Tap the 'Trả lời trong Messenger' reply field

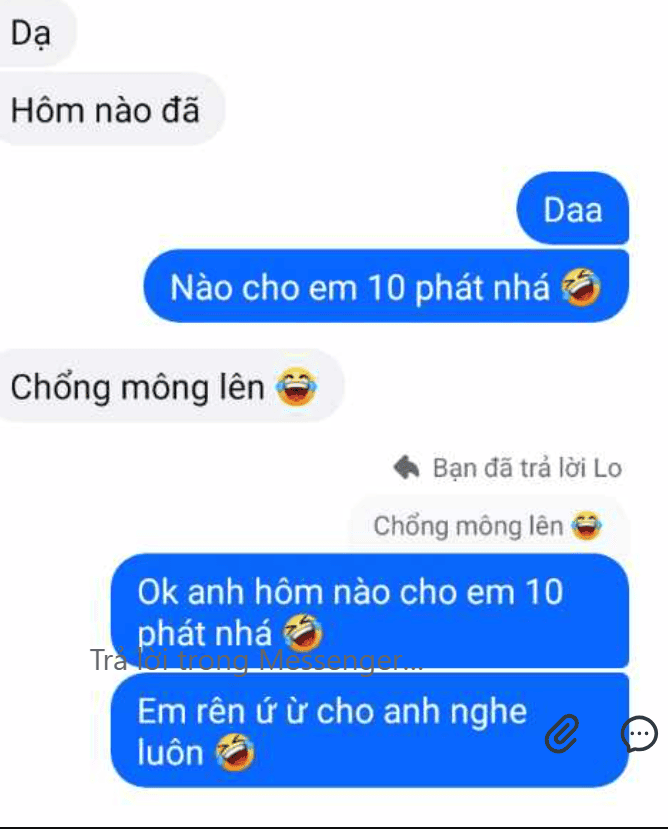point(255,661)
